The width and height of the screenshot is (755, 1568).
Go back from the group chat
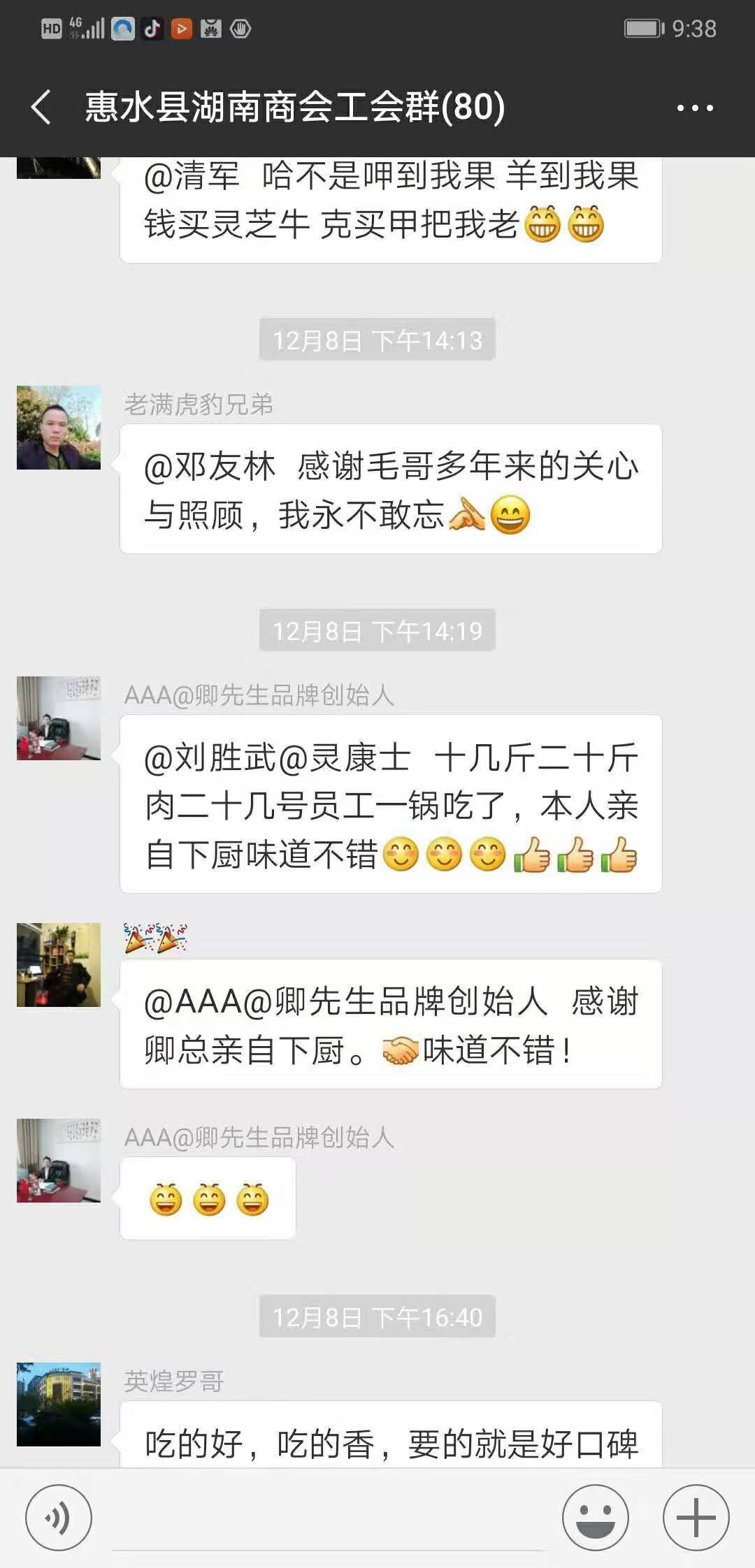point(42,108)
